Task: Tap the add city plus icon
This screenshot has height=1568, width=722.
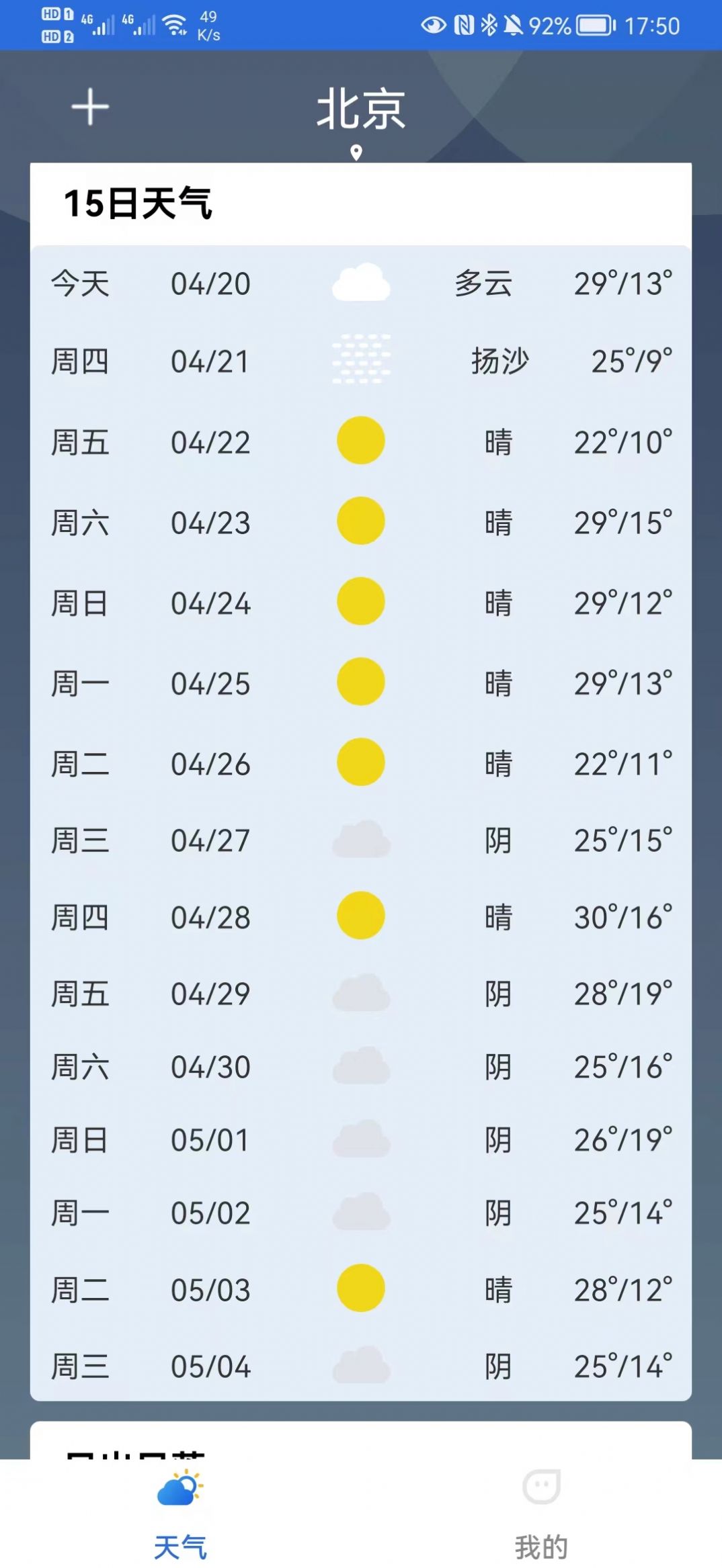Action: pos(91,106)
